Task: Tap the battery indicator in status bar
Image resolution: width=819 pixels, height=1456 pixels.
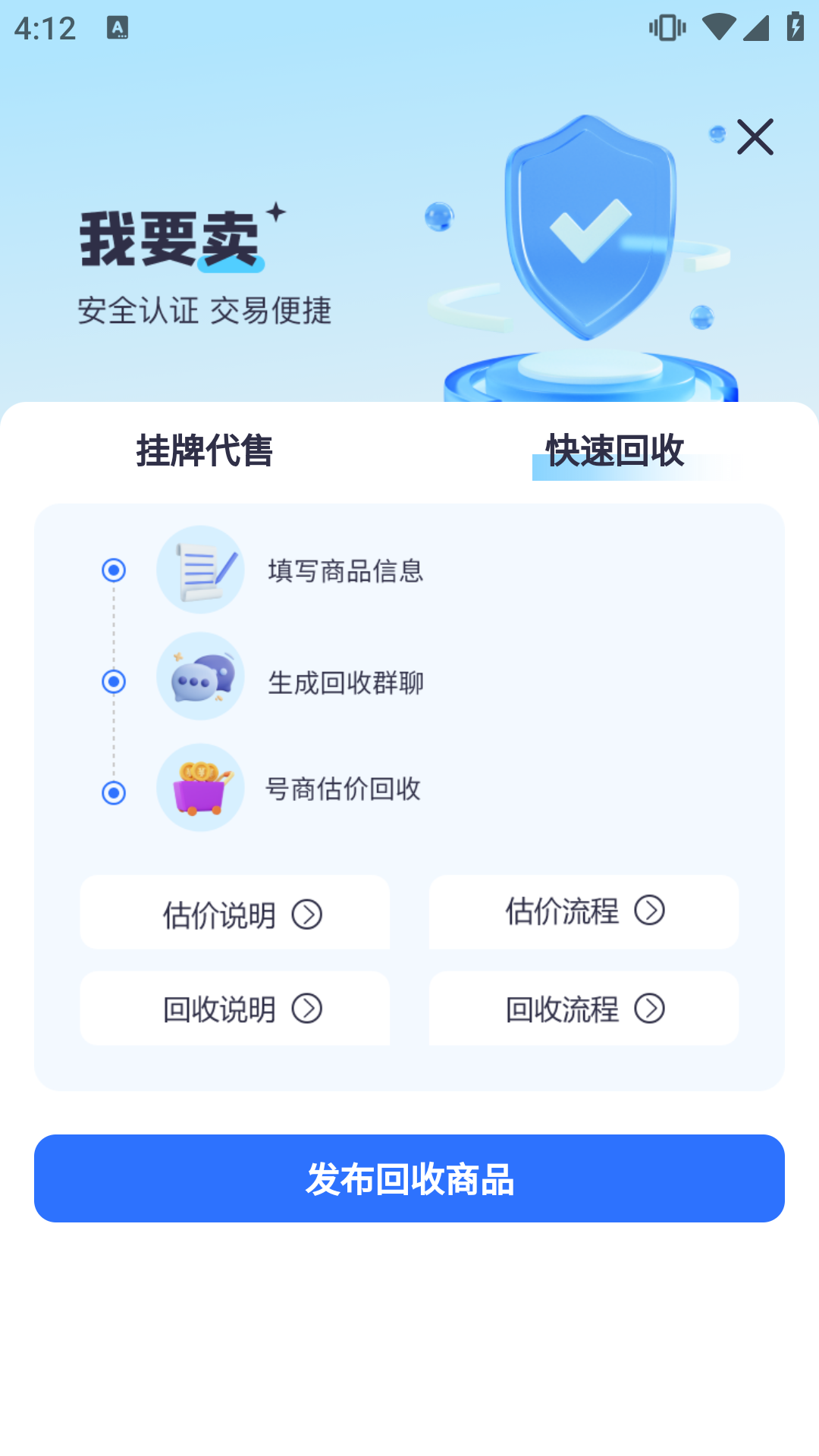Action: click(x=793, y=25)
